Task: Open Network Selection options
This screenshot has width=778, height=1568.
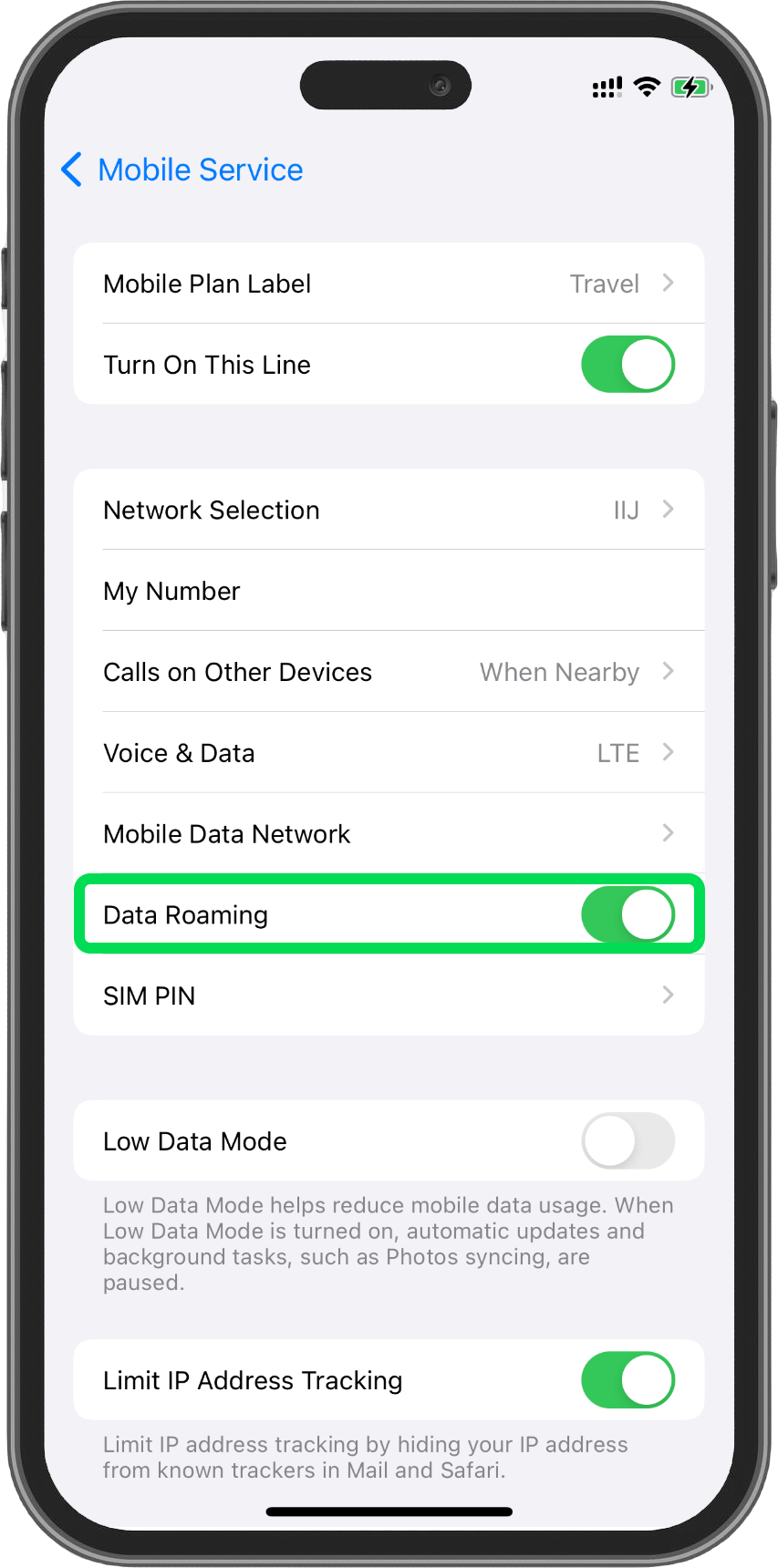Action: pos(389,510)
